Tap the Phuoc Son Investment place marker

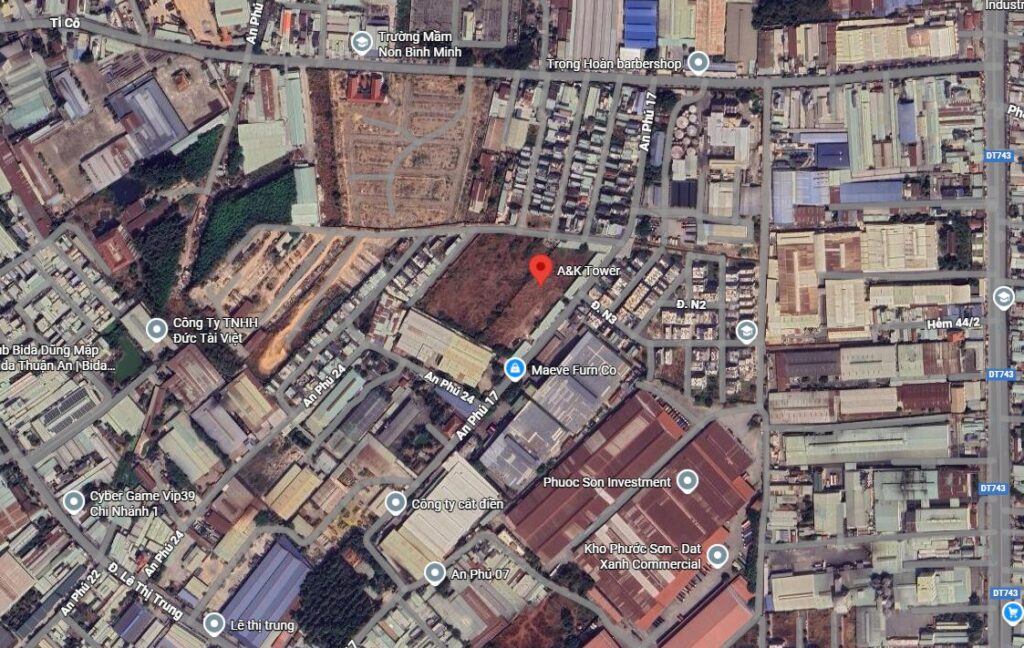tap(686, 482)
